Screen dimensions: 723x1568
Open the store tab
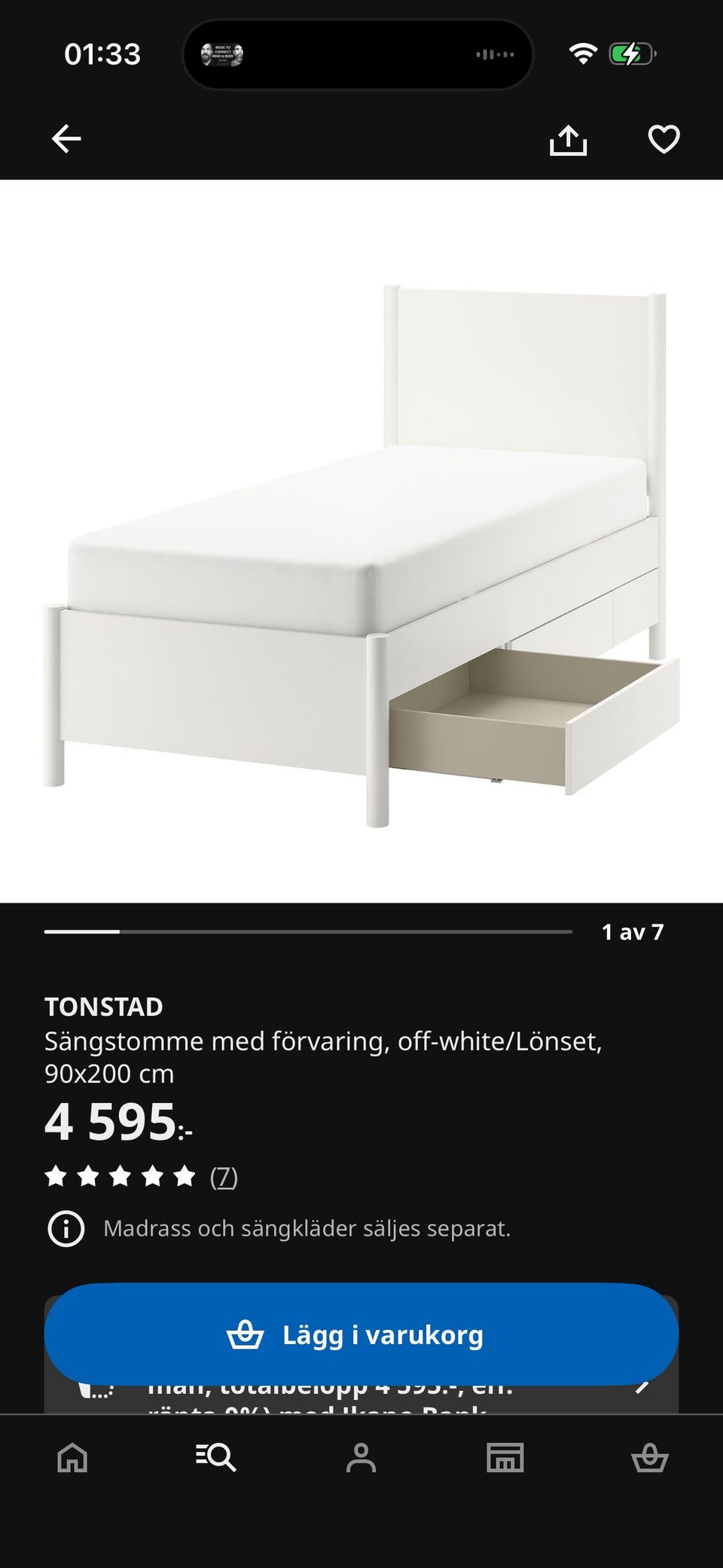pyautogui.click(x=505, y=1457)
